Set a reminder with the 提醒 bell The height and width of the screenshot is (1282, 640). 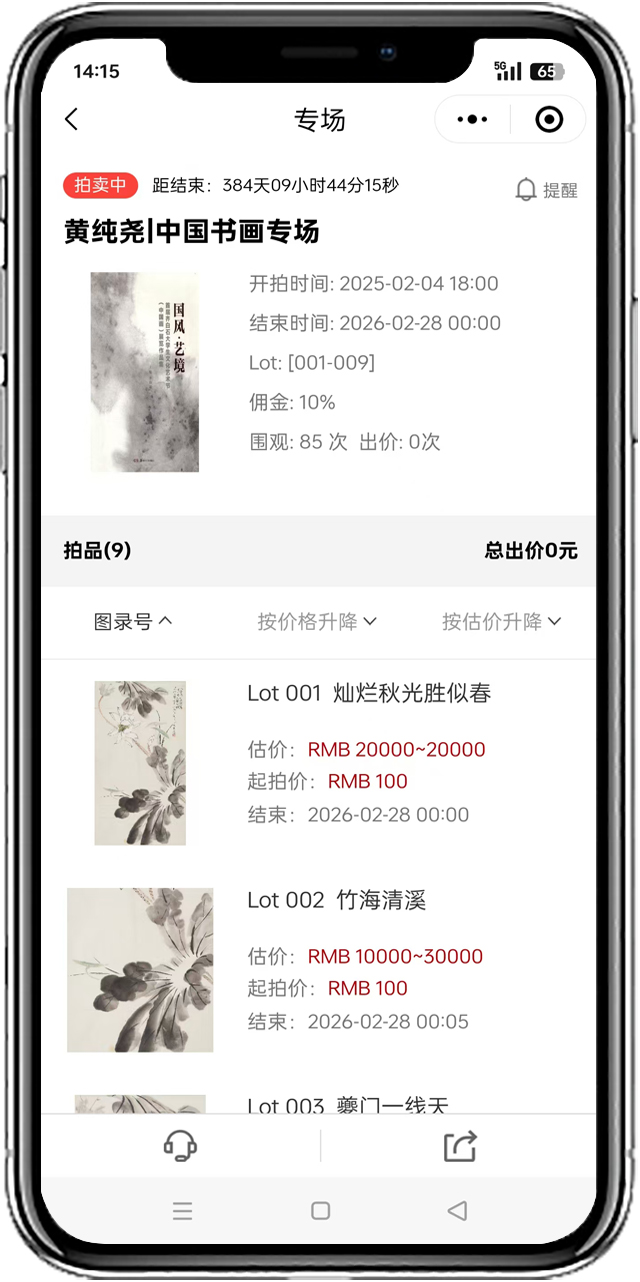[546, 190]
